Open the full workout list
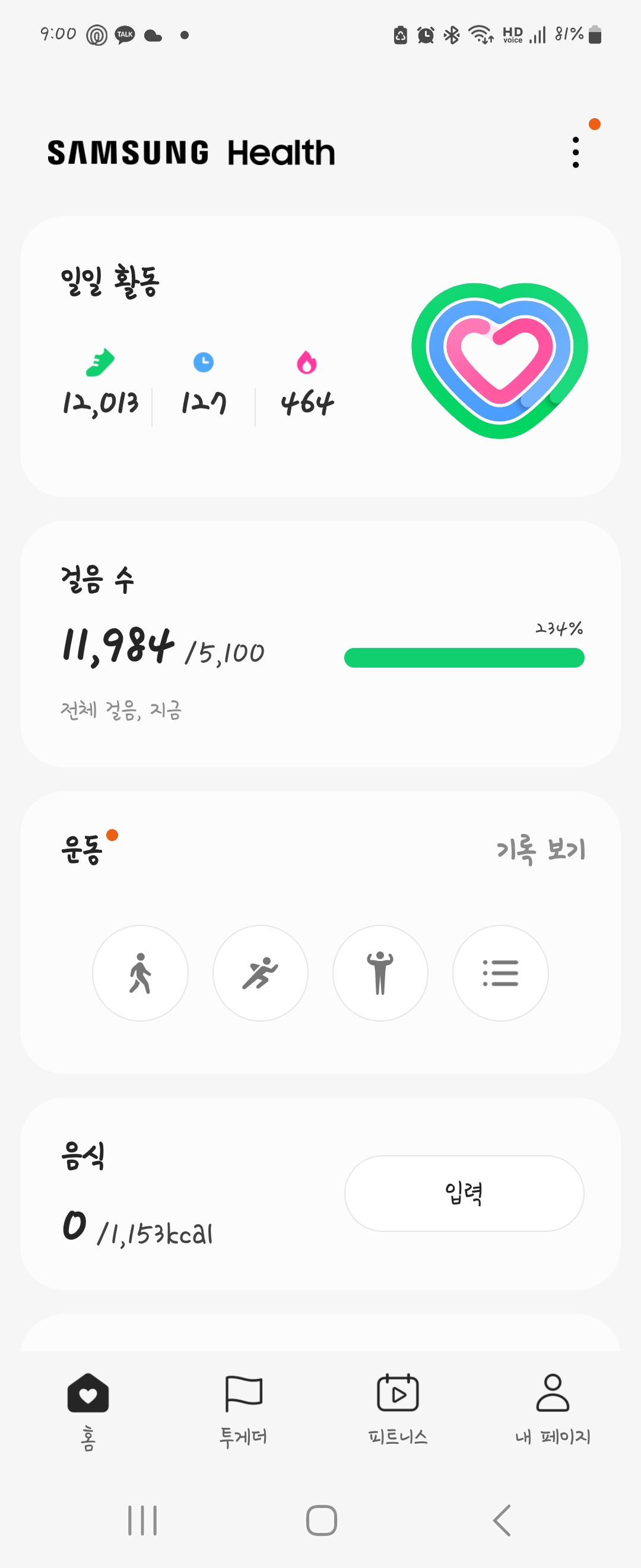Image resolution: width=641 pixels, height=1568 pixels. 500,973
